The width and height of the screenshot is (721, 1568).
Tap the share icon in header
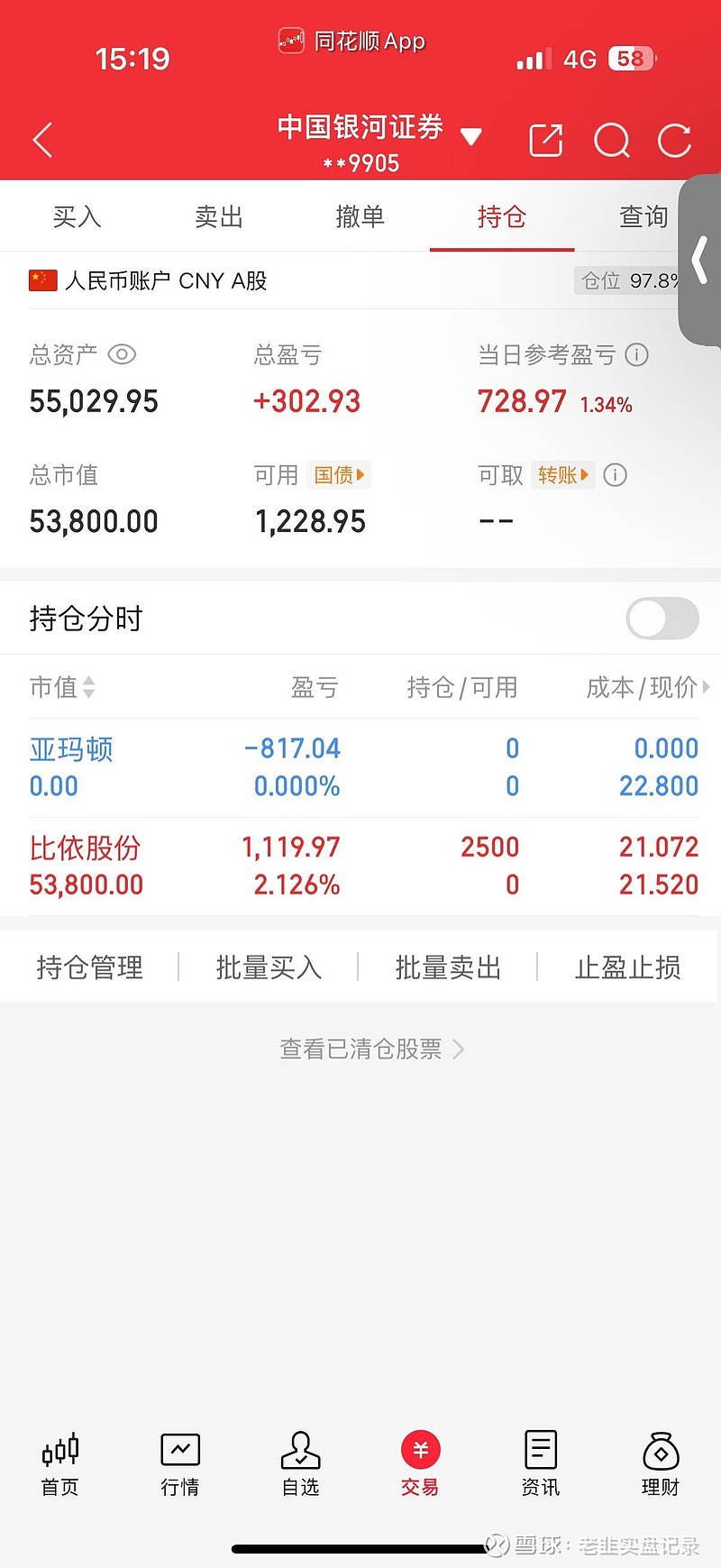coord(545,141)
